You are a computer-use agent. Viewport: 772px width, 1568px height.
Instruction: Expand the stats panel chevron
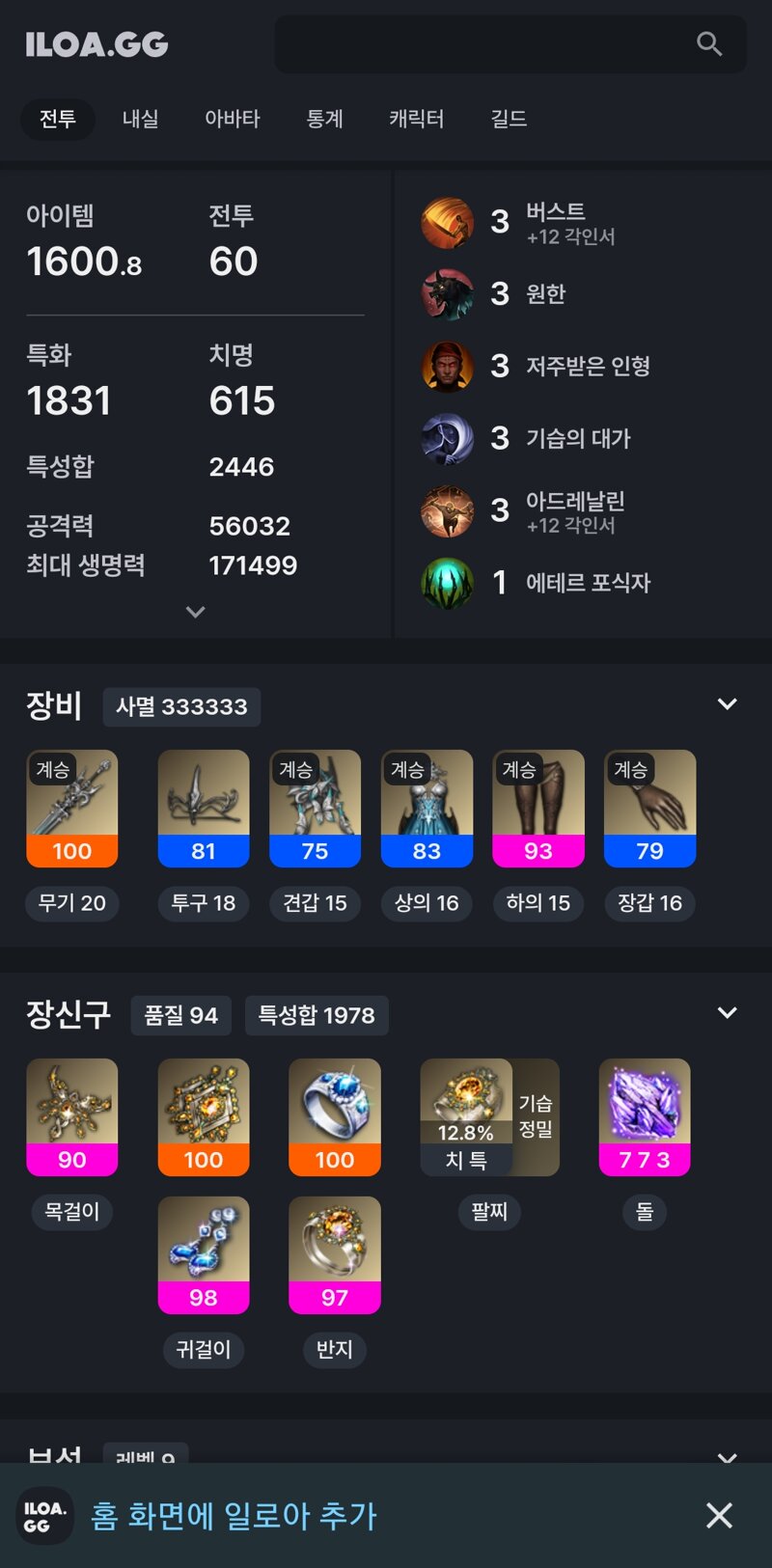(x=195, y=612)
